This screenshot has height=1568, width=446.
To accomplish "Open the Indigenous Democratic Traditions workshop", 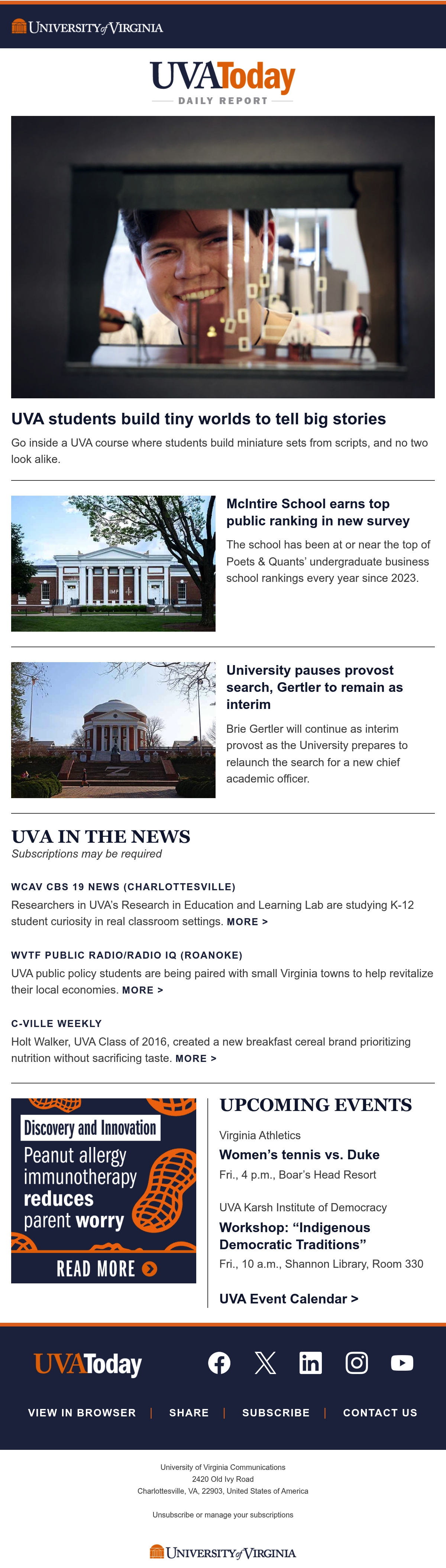I will click(294, 1236).
